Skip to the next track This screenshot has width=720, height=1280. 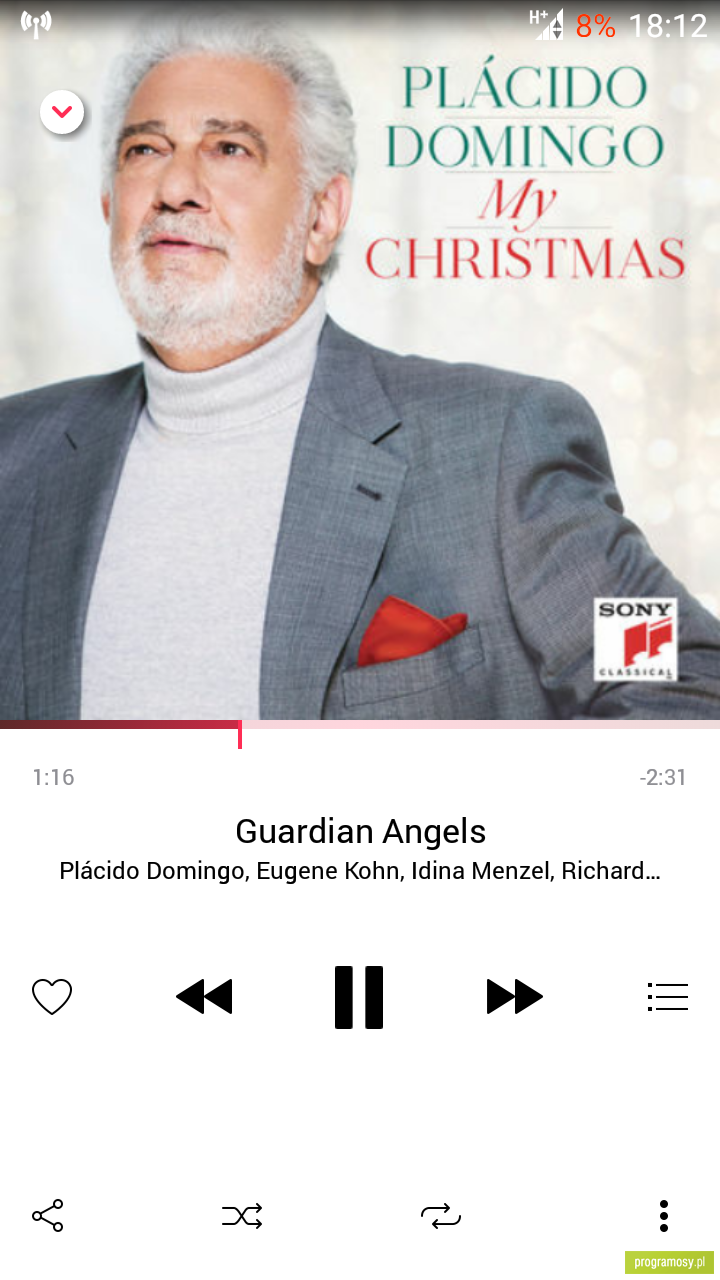pos(515,997)
